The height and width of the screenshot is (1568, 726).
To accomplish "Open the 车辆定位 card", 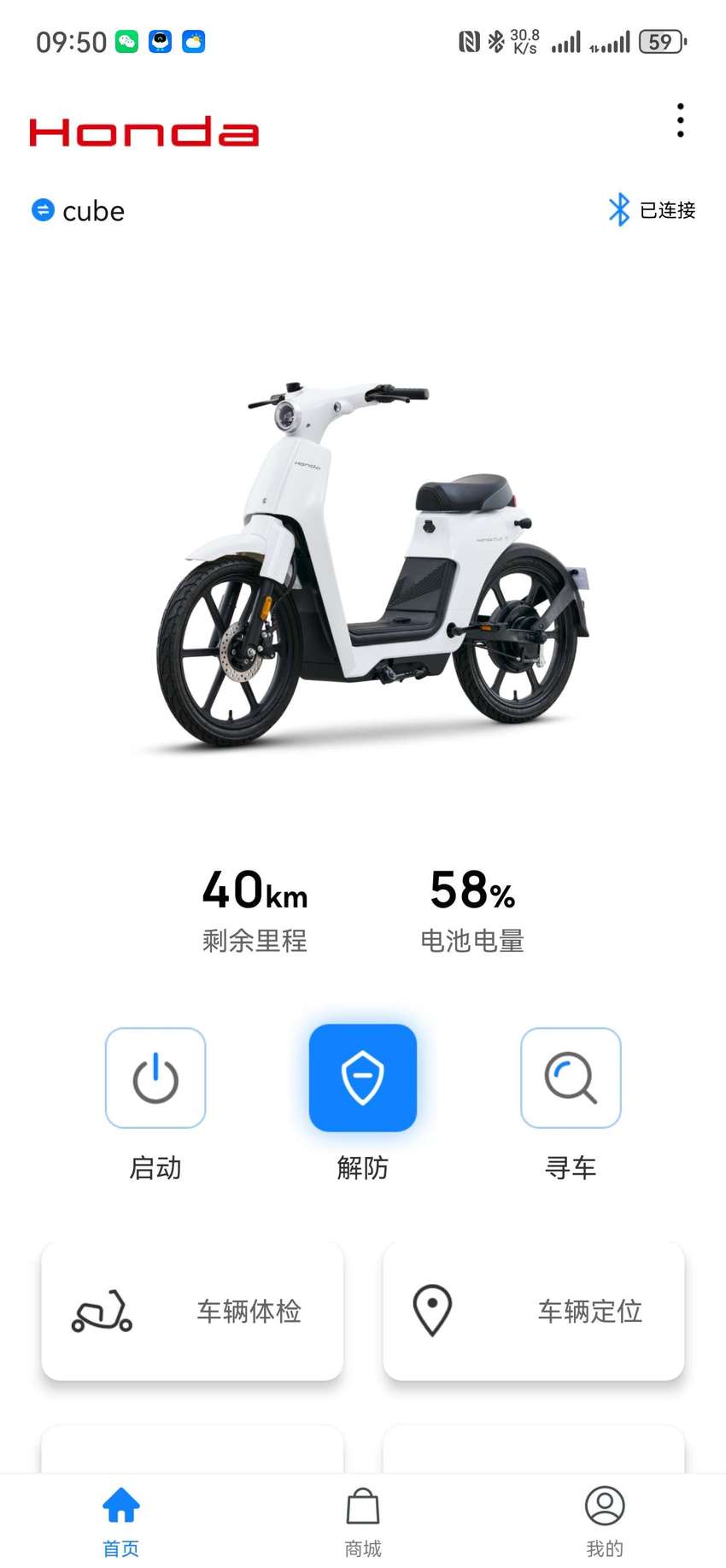I will 534,1311.
